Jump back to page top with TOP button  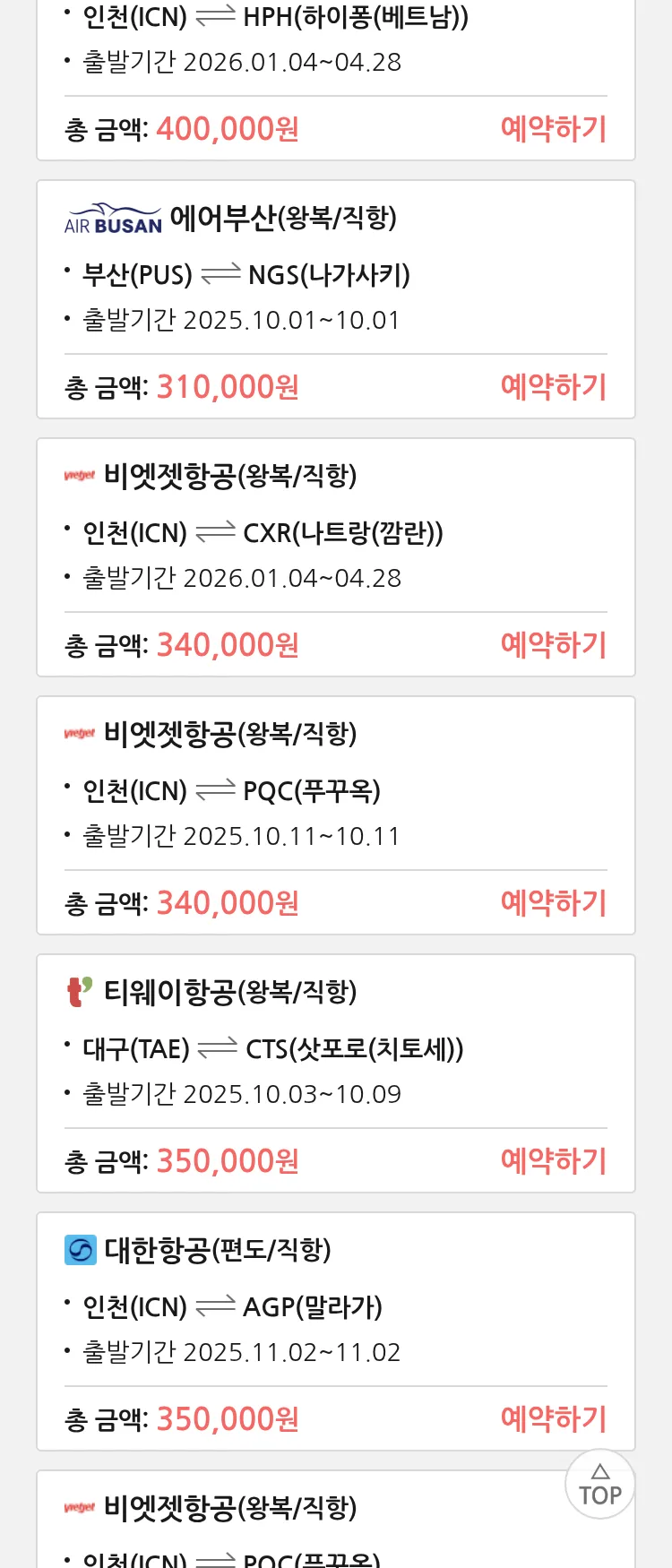[599, 1485]
